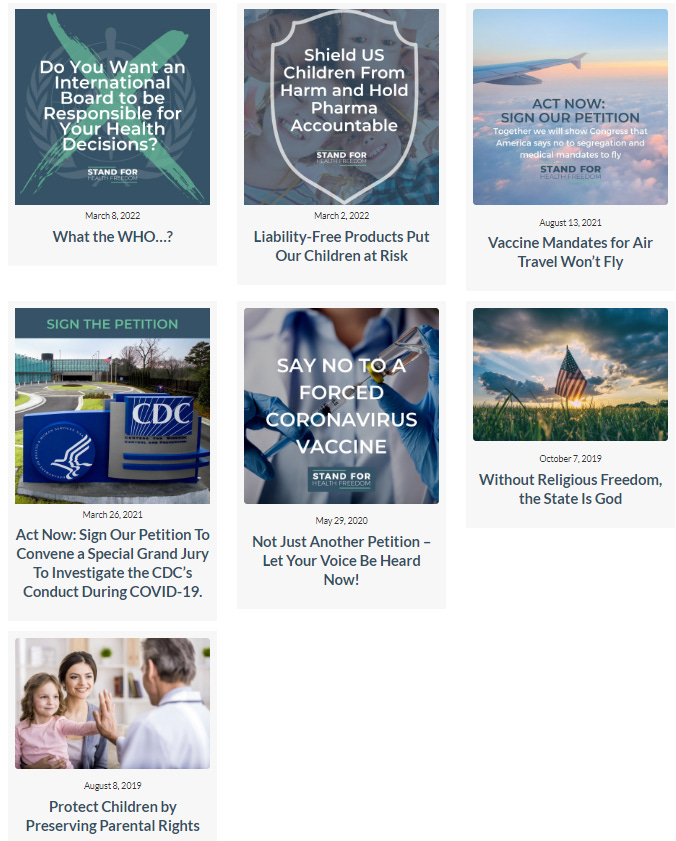Open 'Liability-Free Products Put Our Children at Risk'
676x841 pixels.
pos(341,246)
